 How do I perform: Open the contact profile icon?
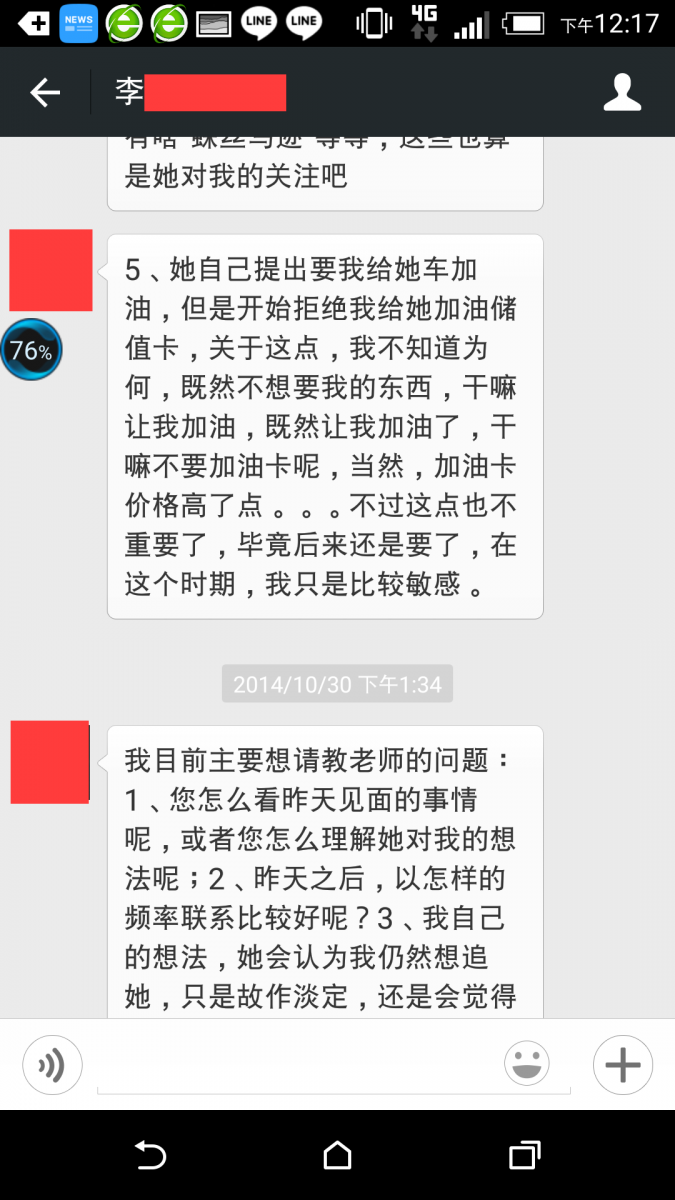[622, 93]
